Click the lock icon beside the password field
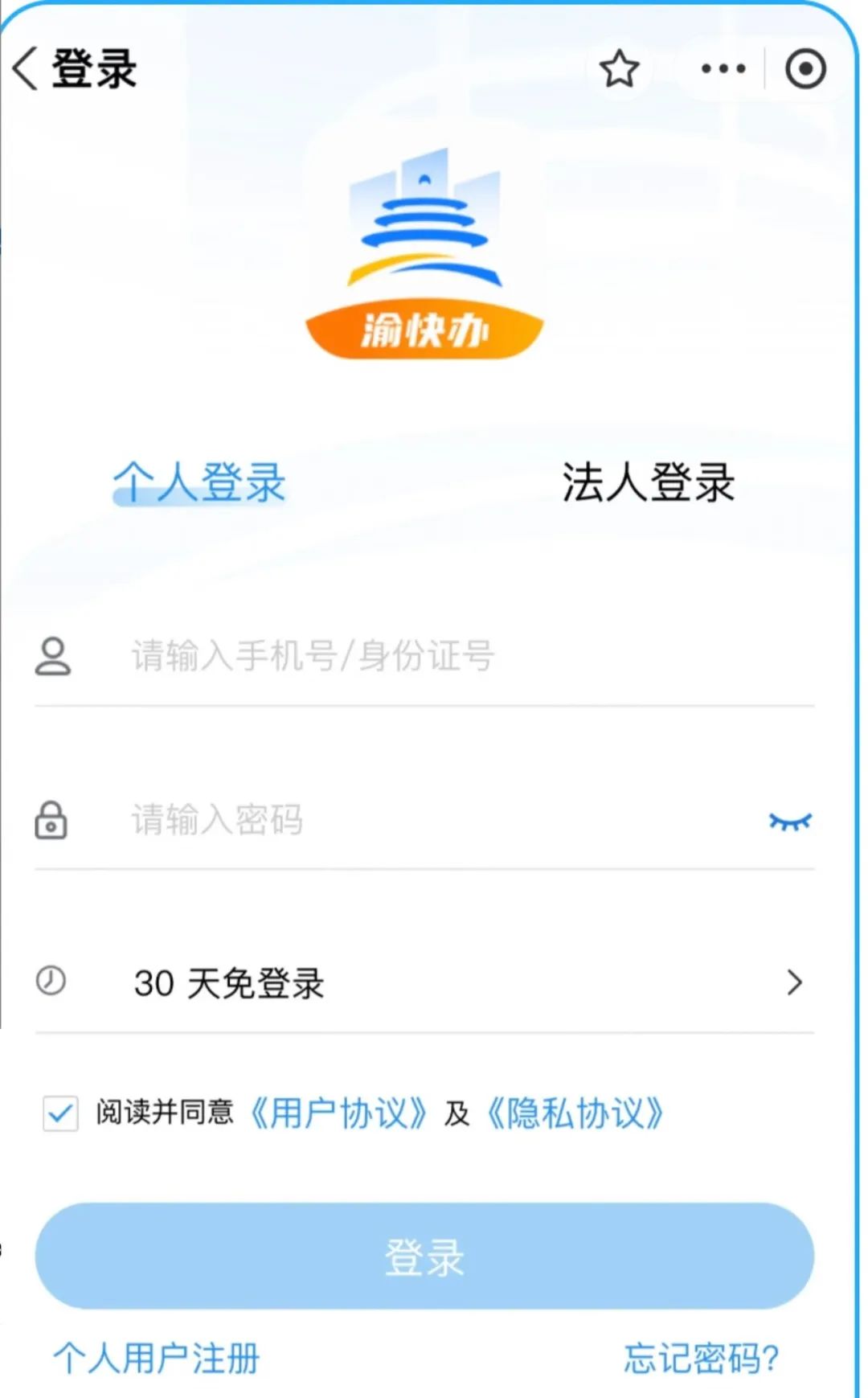The width and height of the screenshot is (868, 1398). coord(51,822)
